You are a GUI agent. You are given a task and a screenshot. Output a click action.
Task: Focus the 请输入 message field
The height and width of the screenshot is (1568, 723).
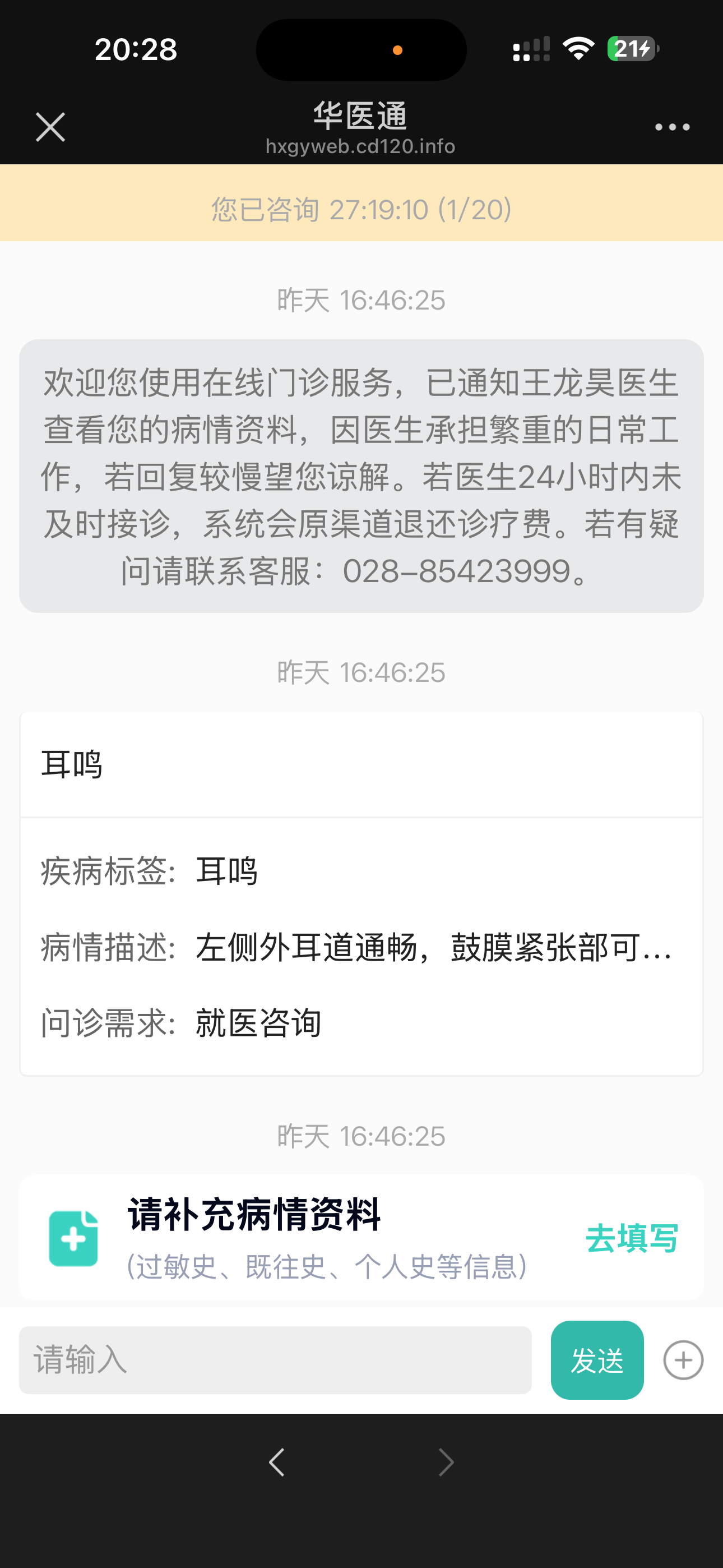(275, 1360)
